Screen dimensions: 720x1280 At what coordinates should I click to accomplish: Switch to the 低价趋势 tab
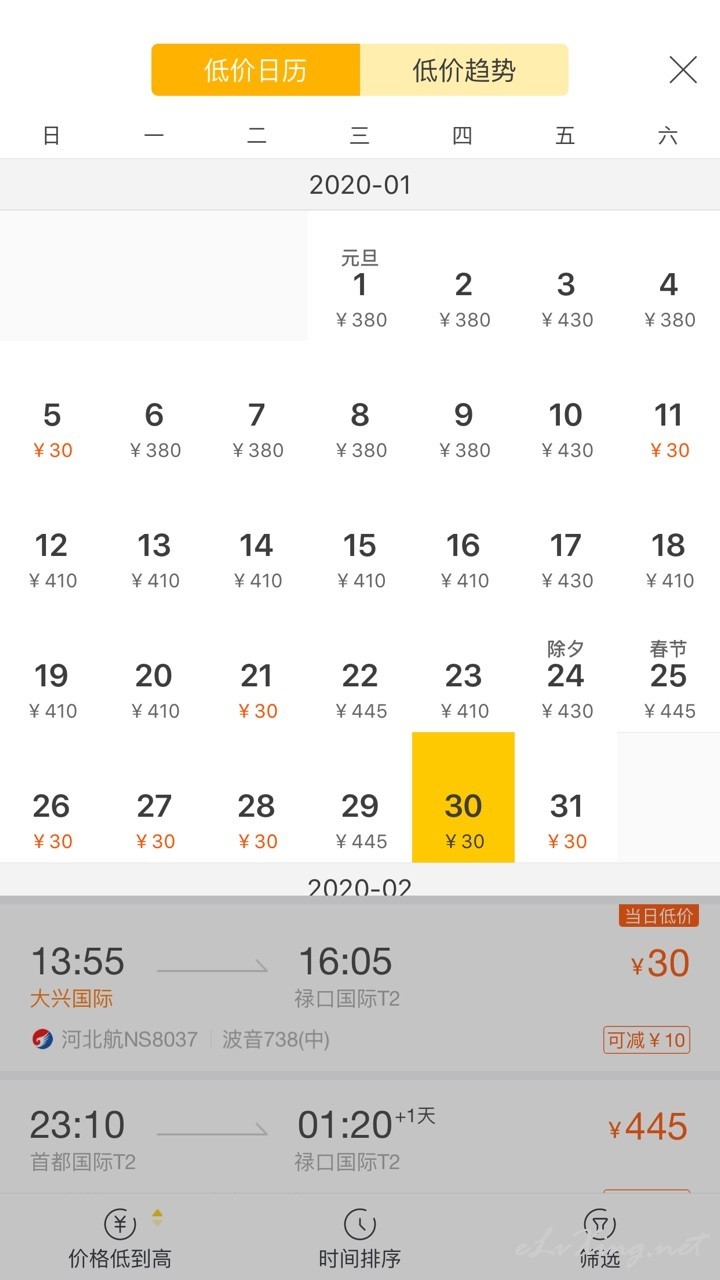(464, 70)
